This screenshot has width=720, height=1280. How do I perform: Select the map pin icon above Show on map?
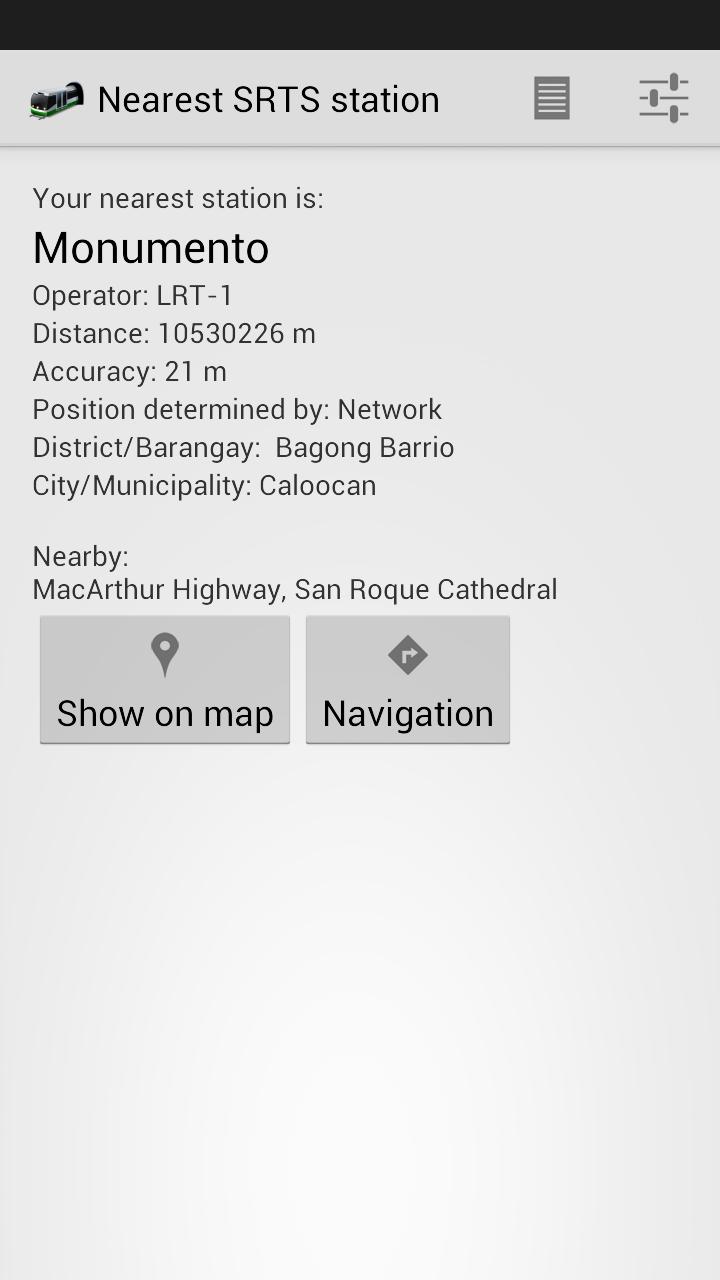[x=164, y=654]
